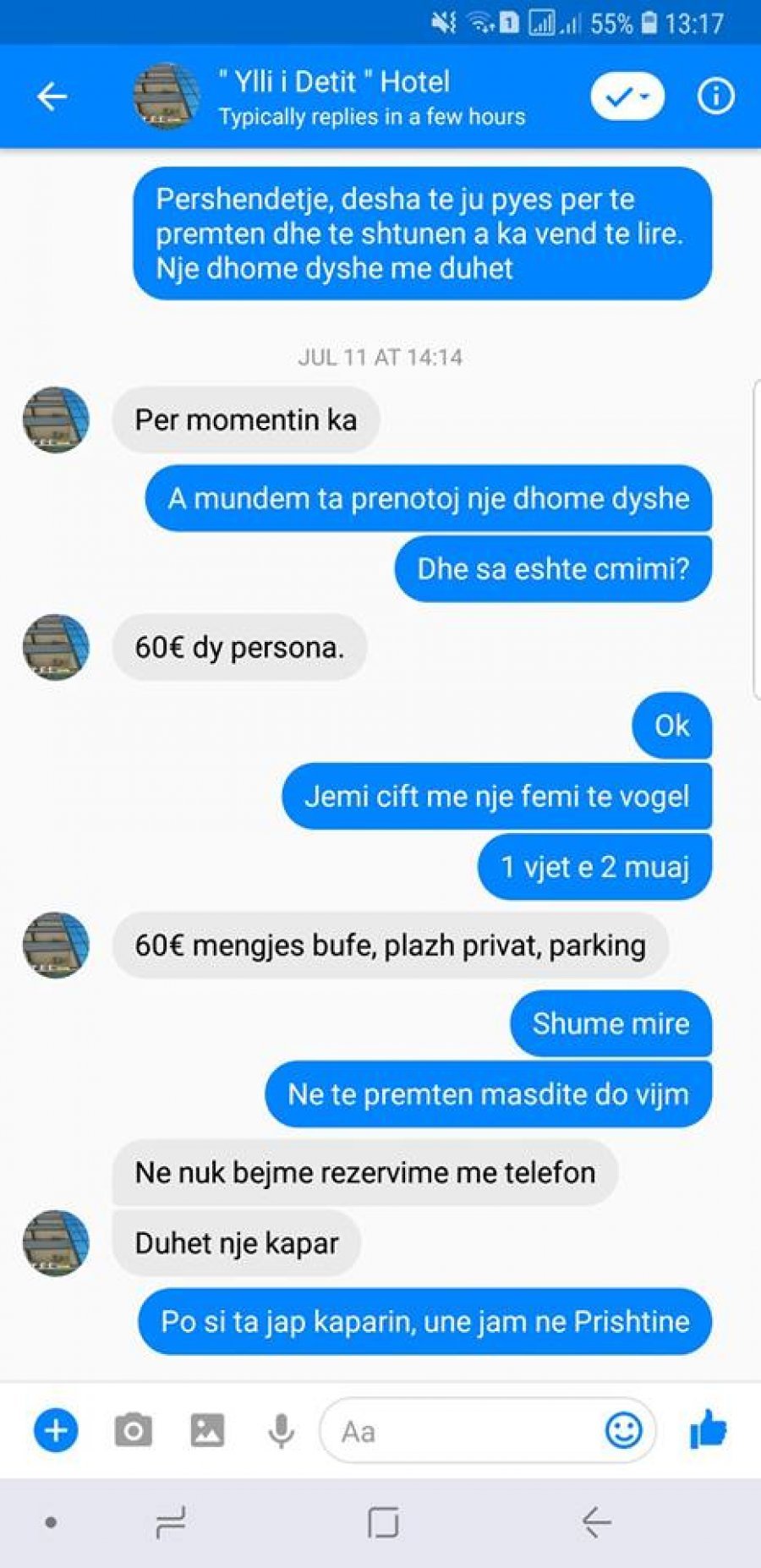The image size is (761, 1568).
Task: Open the emoji picker in the message box
Action: point(623,1431)
